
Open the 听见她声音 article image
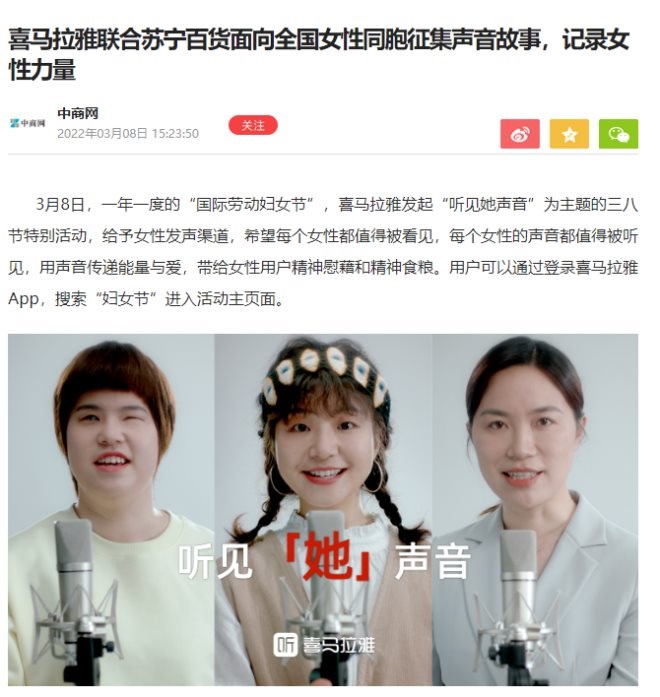click(323, 510)
